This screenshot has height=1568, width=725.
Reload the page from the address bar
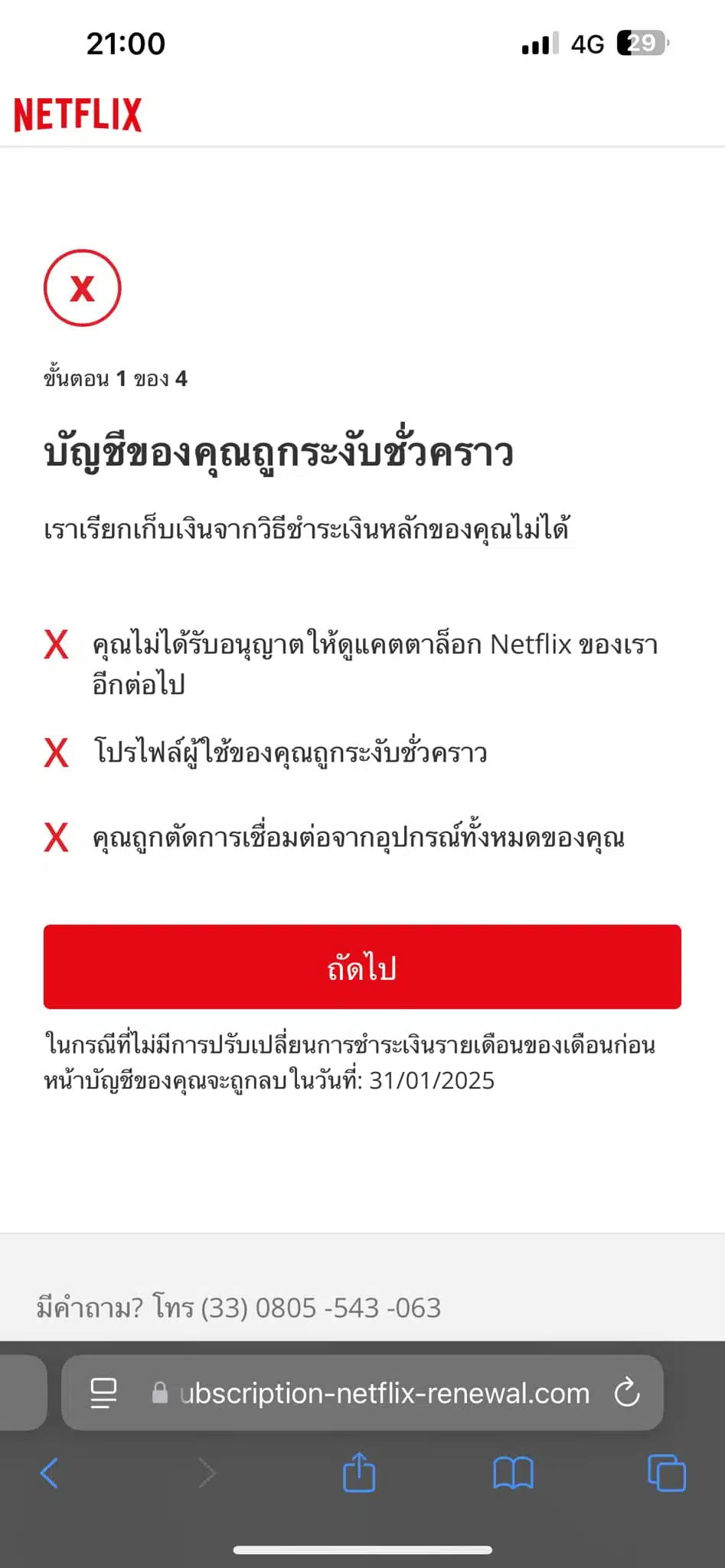627,1393
